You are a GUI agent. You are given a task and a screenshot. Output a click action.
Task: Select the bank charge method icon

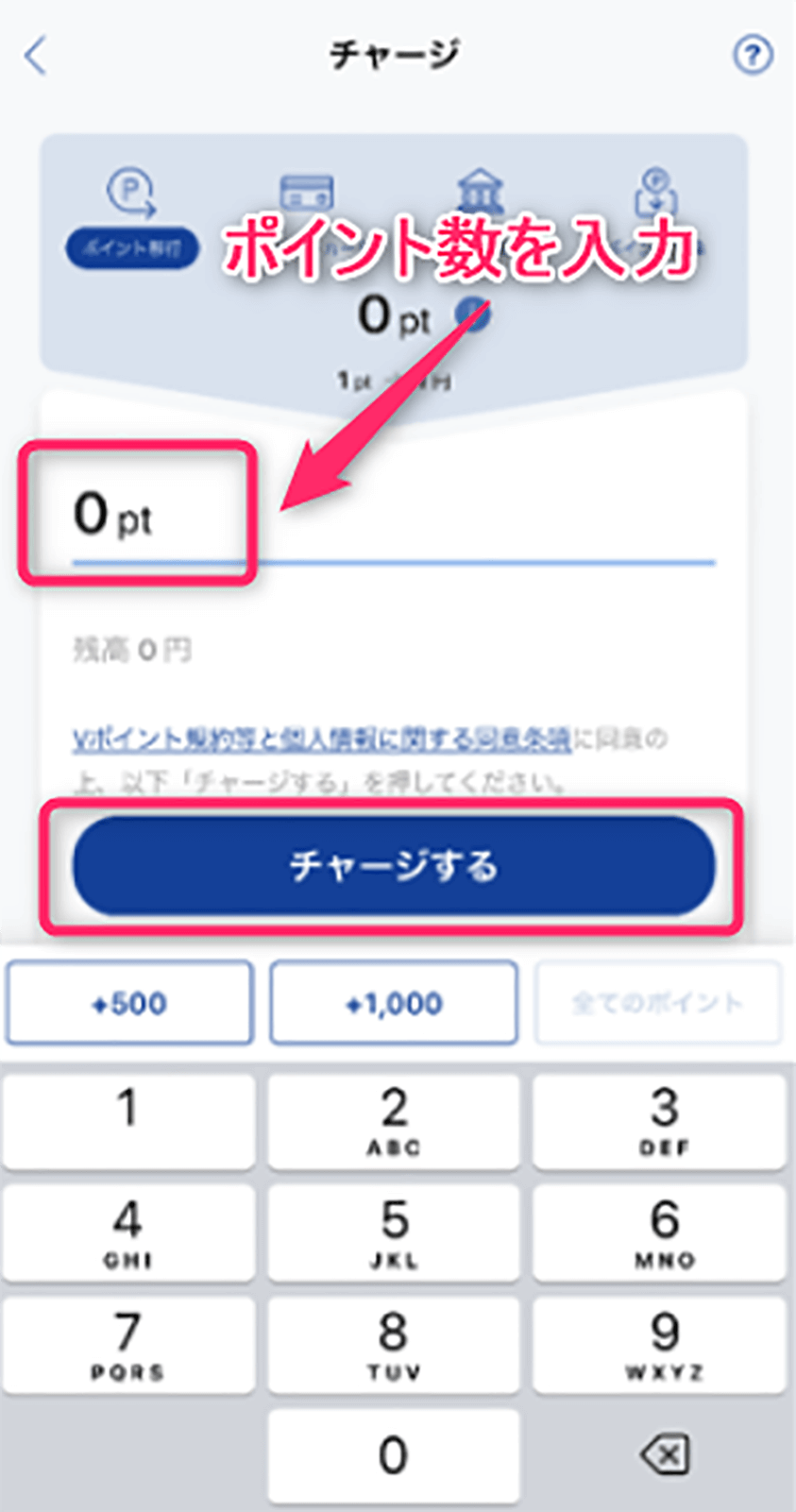coord(481,189)
